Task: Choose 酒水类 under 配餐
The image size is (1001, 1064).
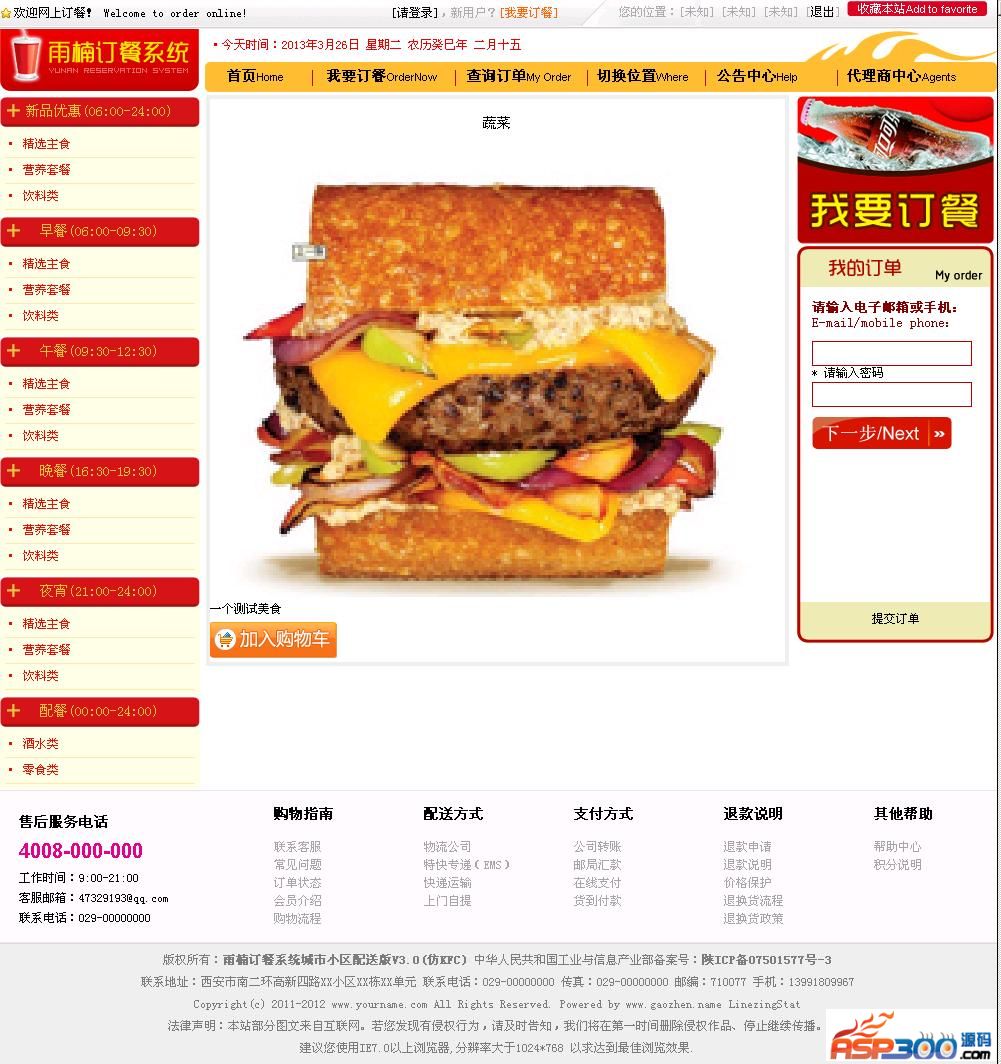Action: 41,744
